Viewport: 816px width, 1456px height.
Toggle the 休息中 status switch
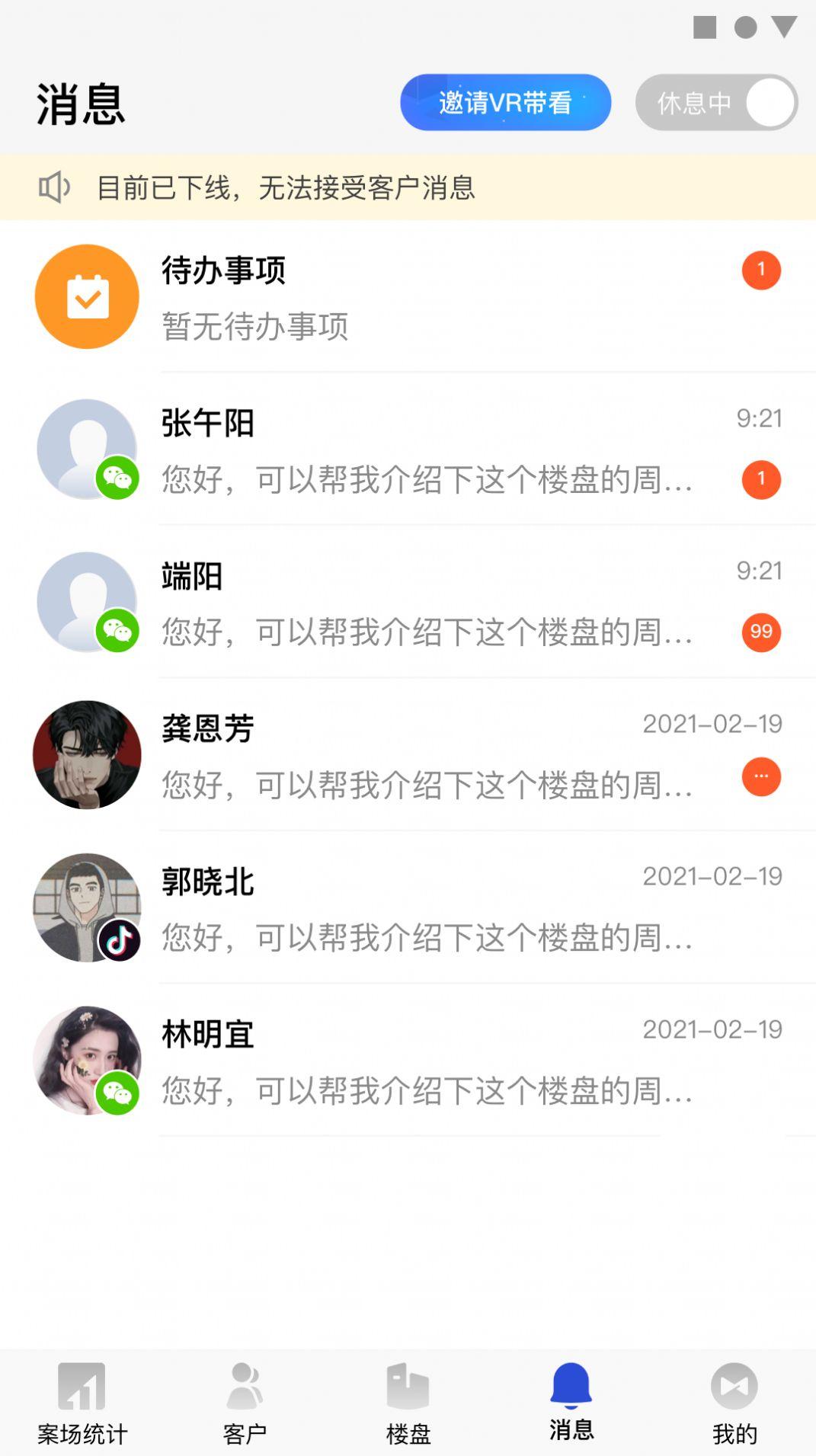pyautogui.click(x=716, y=102)
